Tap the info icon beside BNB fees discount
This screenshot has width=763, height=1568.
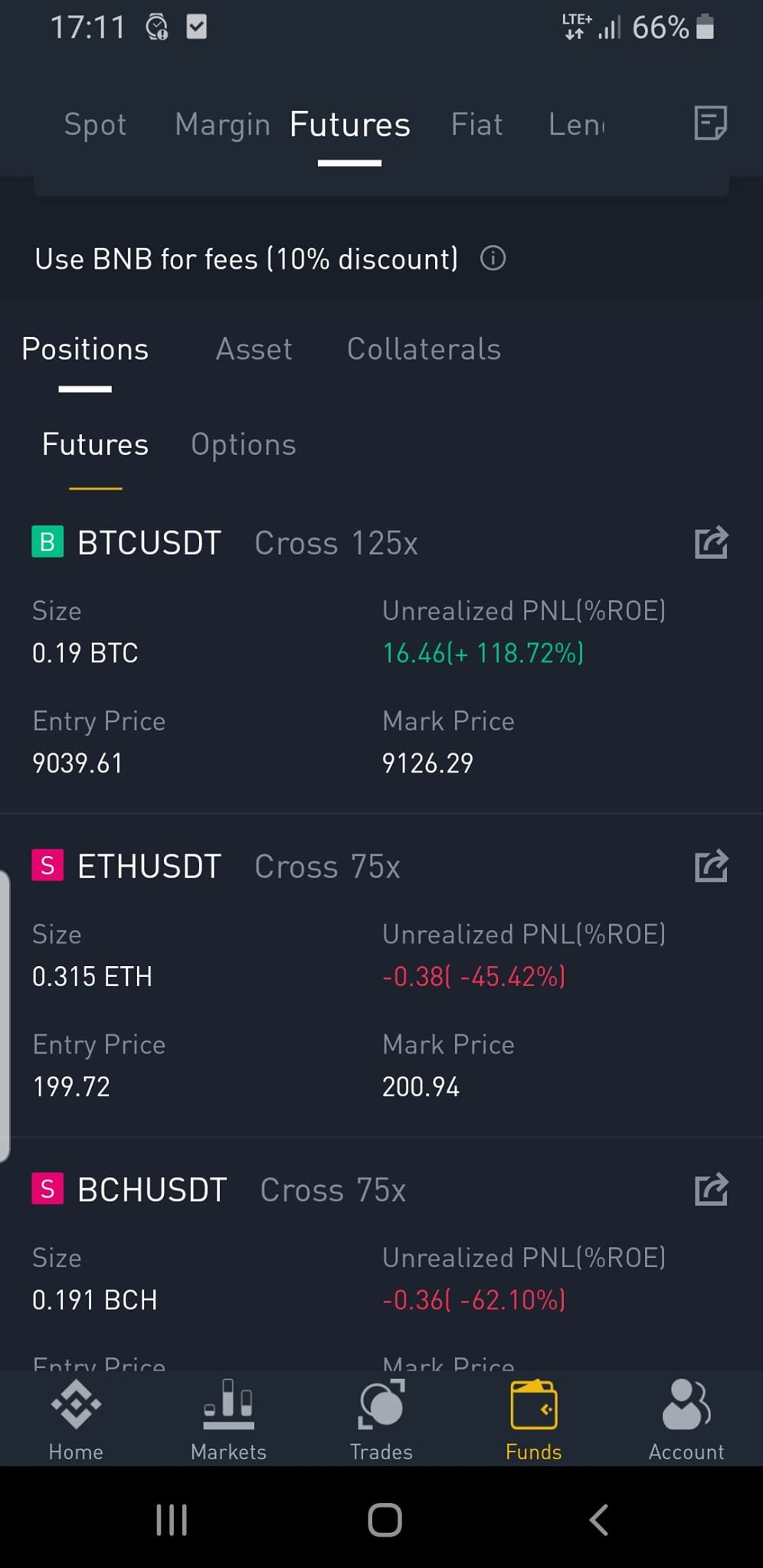pos(493,259)
